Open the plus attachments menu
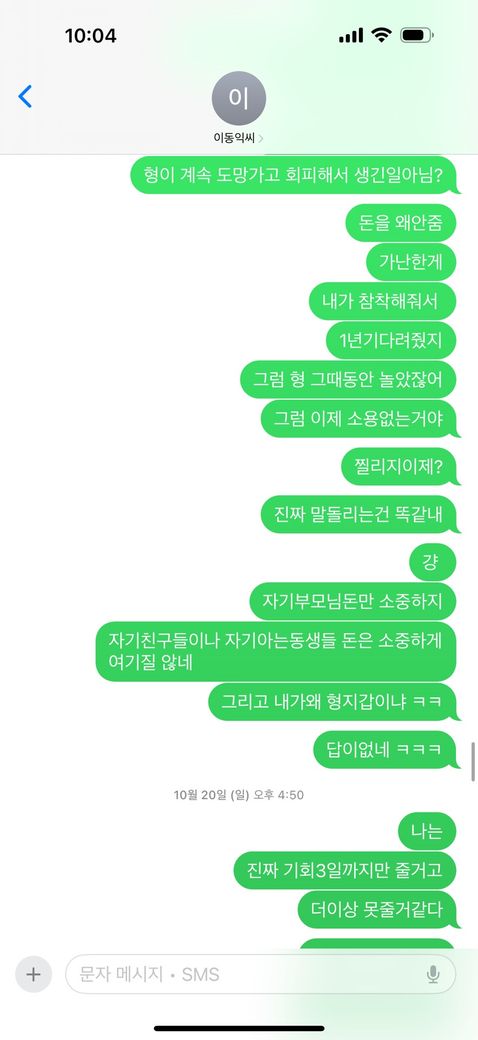478x1040 pixels. (x=33, y=974)
